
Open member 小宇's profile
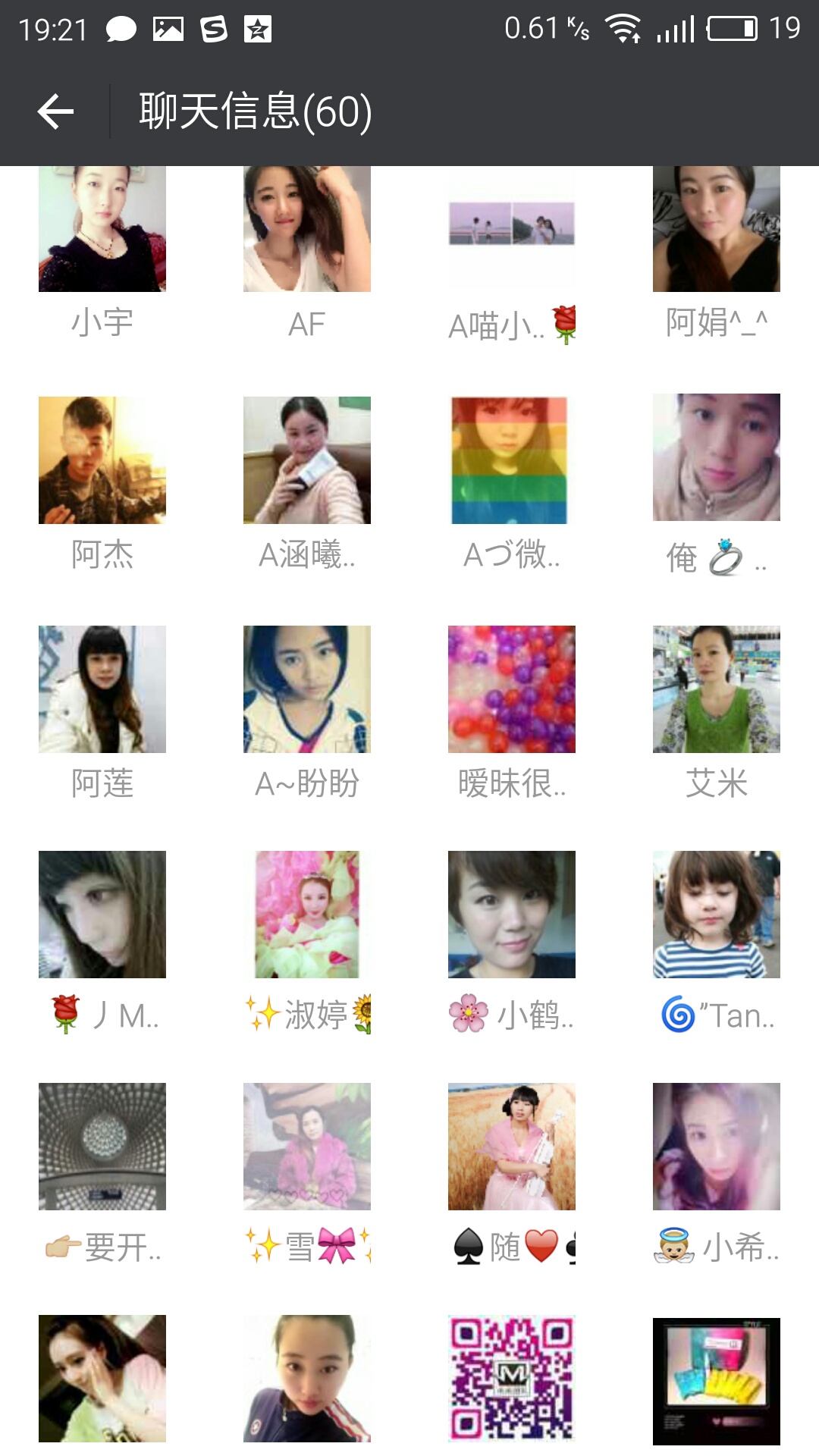[102, 229]
